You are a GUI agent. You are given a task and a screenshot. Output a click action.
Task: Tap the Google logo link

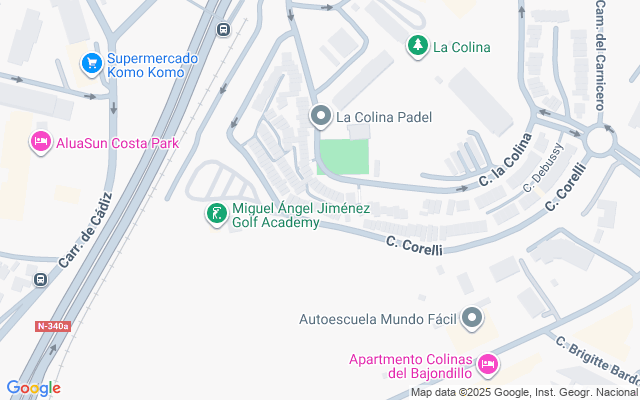pyautogui.click(x=33, y=388)
